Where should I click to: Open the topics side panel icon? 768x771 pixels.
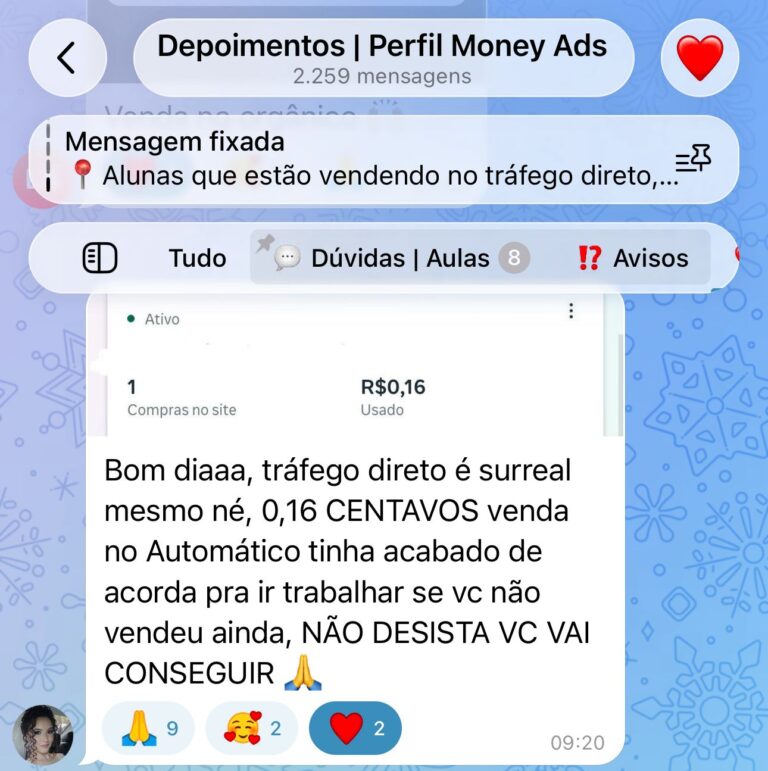click(100, 258)
